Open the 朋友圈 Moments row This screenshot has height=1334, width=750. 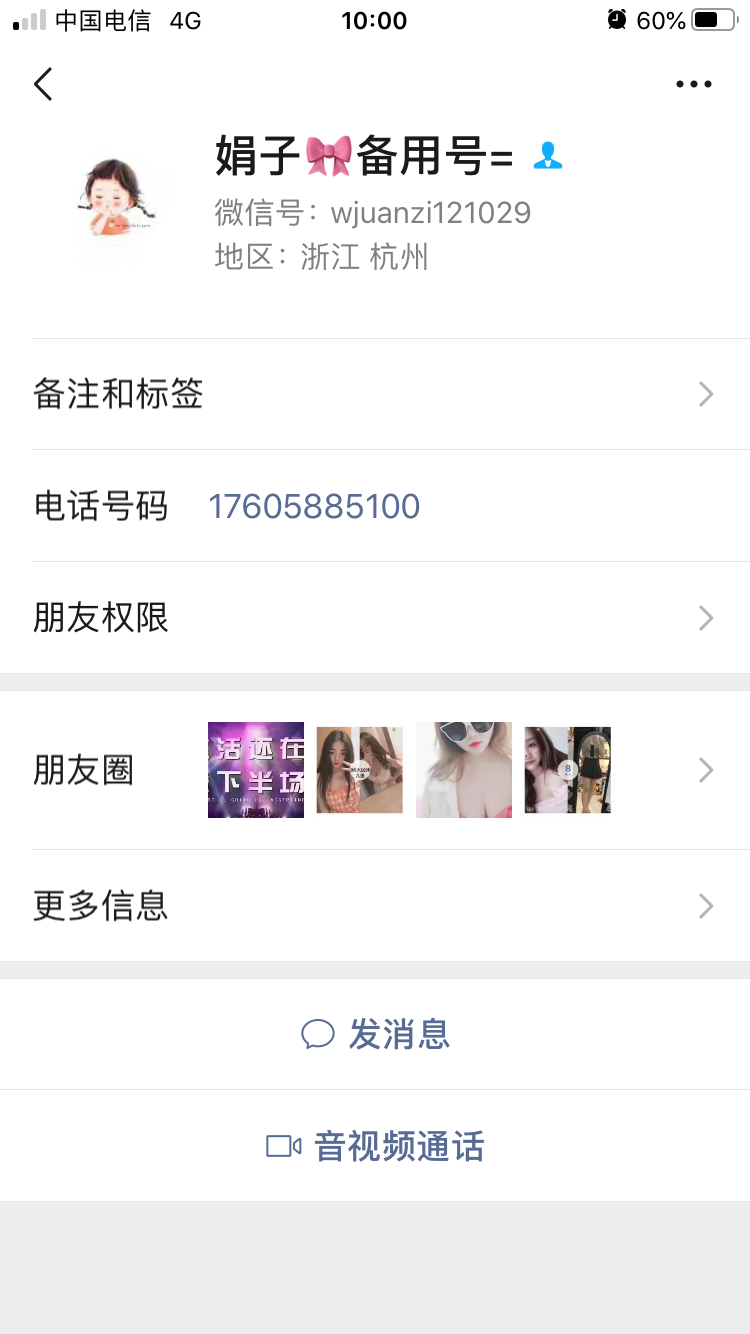375,770
